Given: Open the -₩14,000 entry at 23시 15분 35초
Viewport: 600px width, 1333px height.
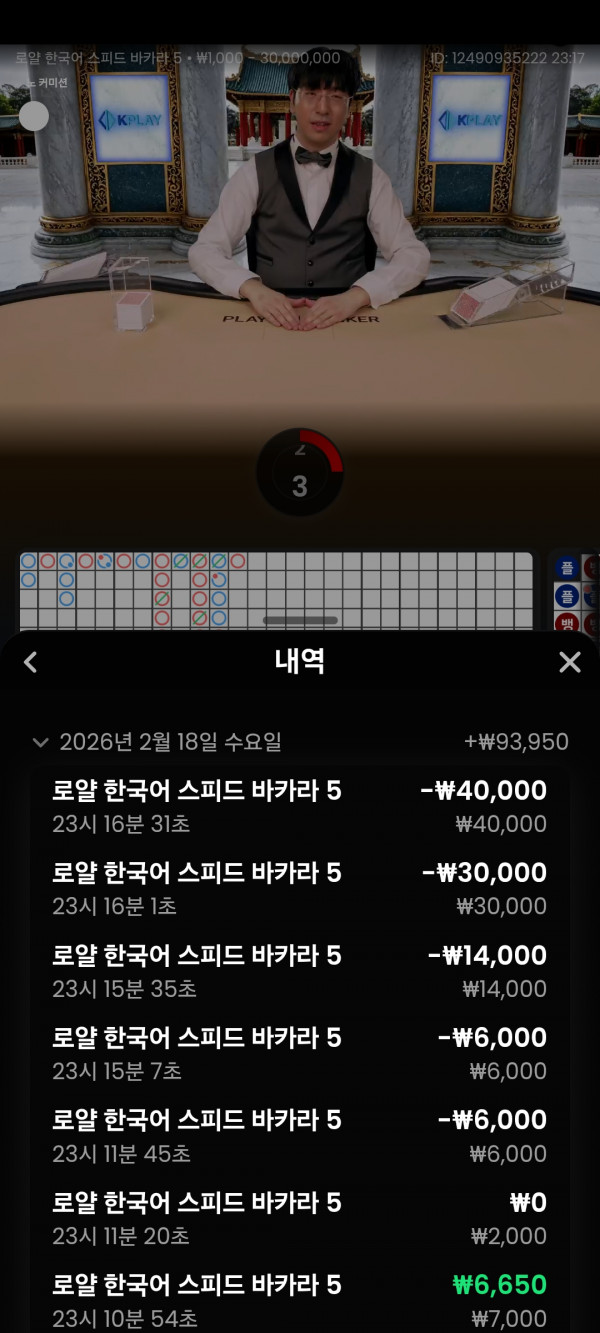Looking at the screenshot, I should coord(300,972).
